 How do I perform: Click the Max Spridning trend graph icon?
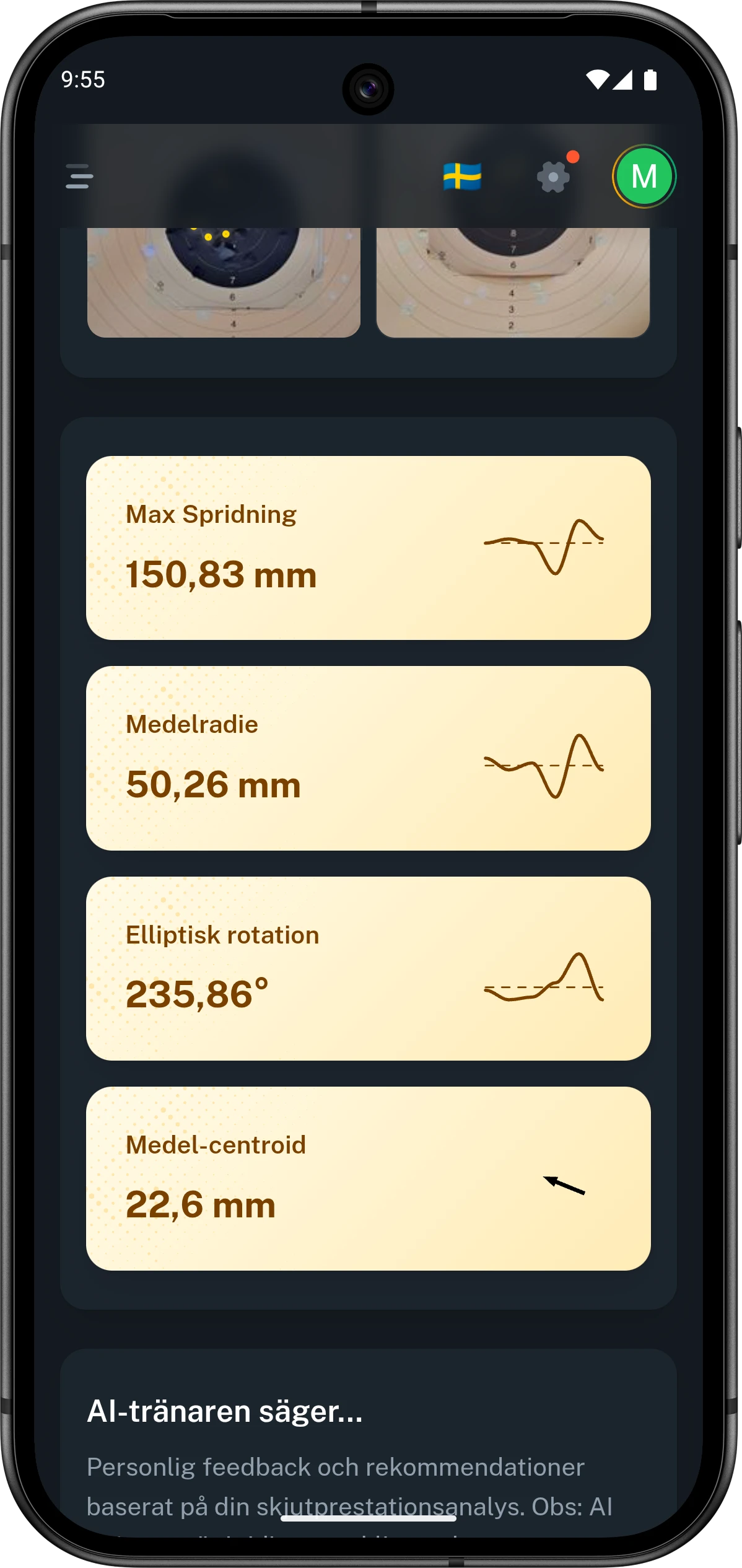(x=544, y=546)
